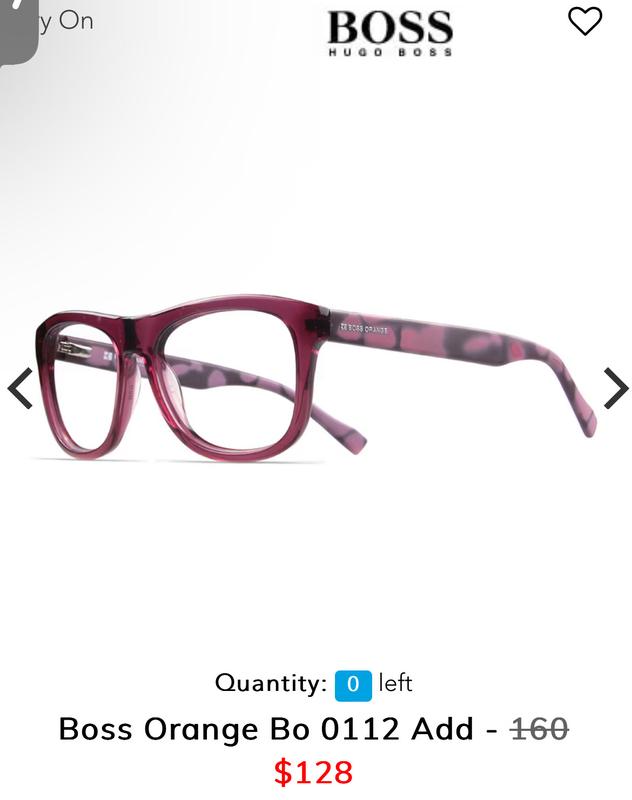This screenshot has height=800, width=632.
Task: Go to the previous product image
Action: coord(20,389)
